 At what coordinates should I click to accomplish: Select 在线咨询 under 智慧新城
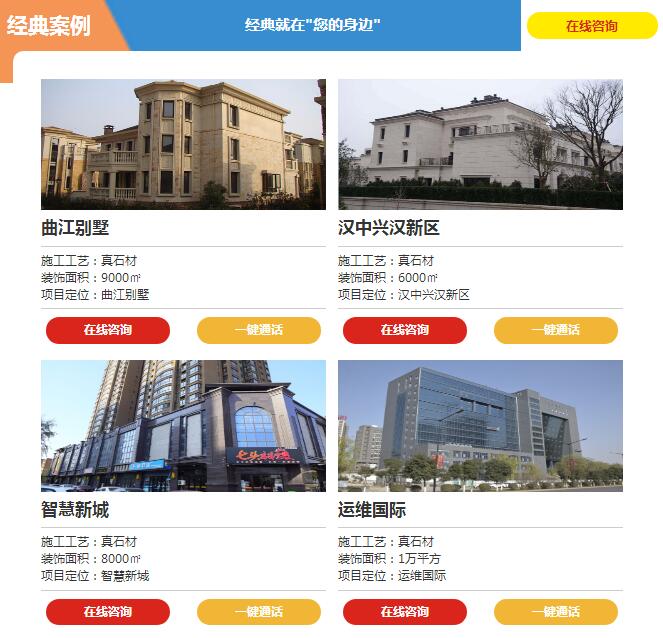108,612
